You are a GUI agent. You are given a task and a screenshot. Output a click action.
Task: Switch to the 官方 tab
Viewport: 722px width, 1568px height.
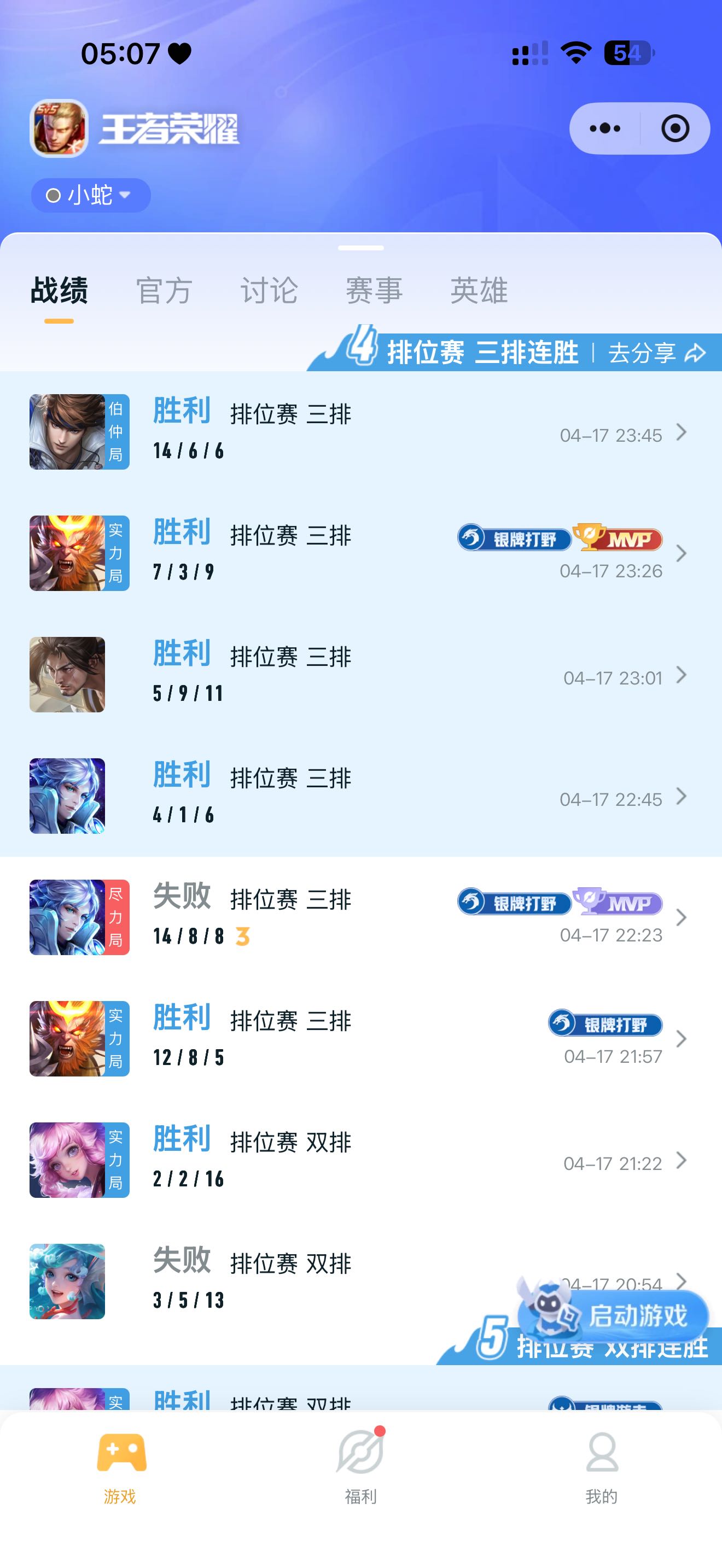164,290
